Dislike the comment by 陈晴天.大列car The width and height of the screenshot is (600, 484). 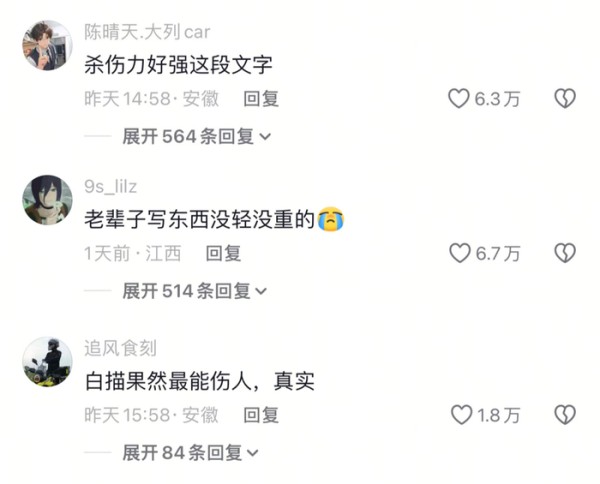point(565,98)
